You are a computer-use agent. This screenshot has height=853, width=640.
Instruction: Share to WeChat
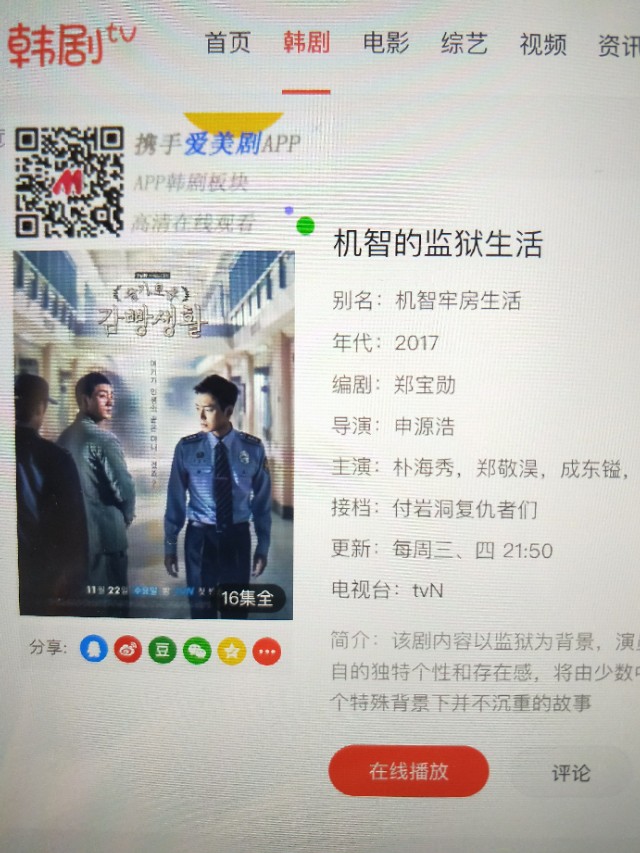click(197, 652)
